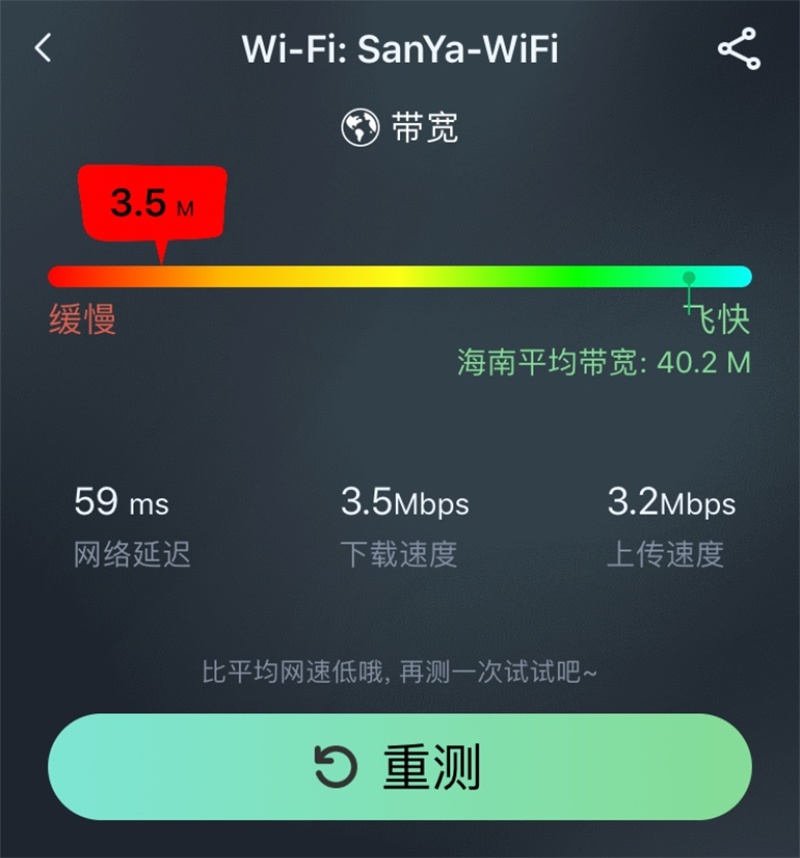This screenshot has height=858, width=800.
Task: Tap the back chevron arrow
Action: (43, 47)
